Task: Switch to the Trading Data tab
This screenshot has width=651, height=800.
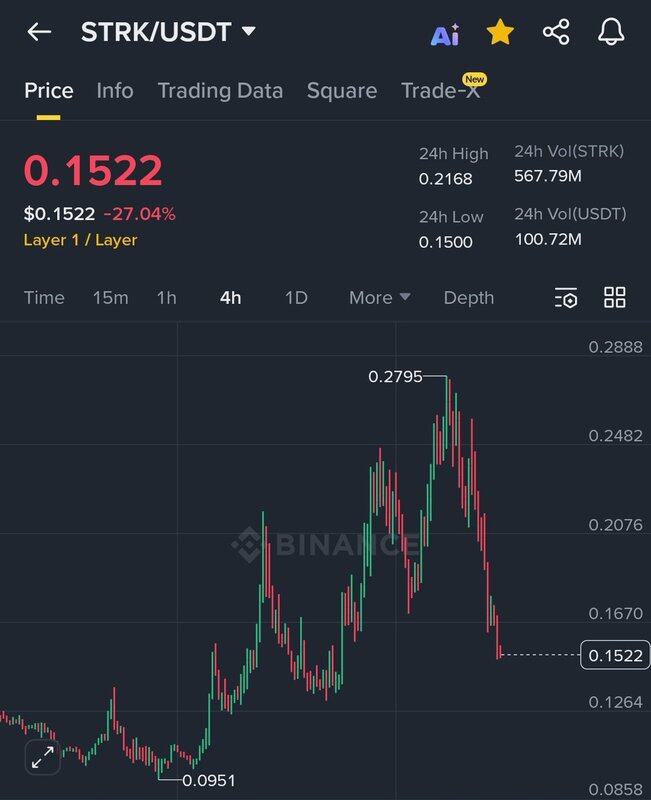Action: point(220,91)
